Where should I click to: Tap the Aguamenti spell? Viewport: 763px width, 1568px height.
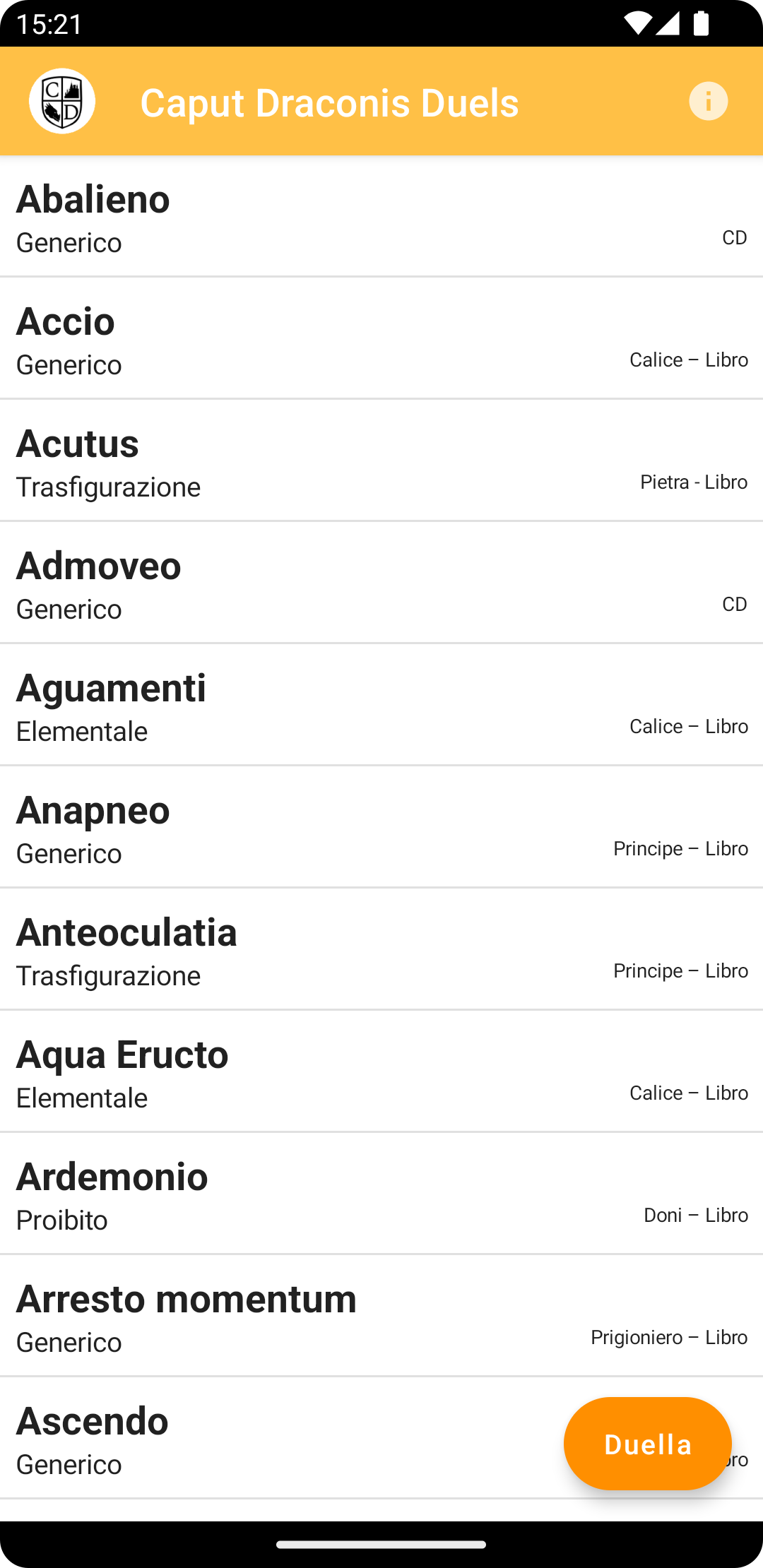[x=381, y=706]
